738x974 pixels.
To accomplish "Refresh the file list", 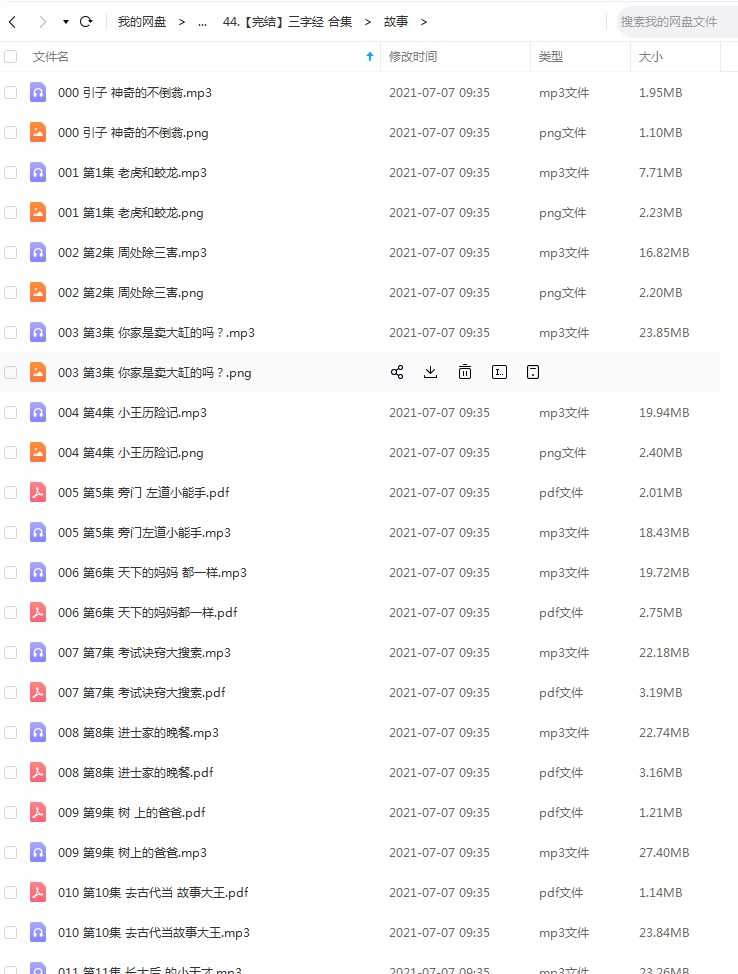I will [x=86, y=21].
